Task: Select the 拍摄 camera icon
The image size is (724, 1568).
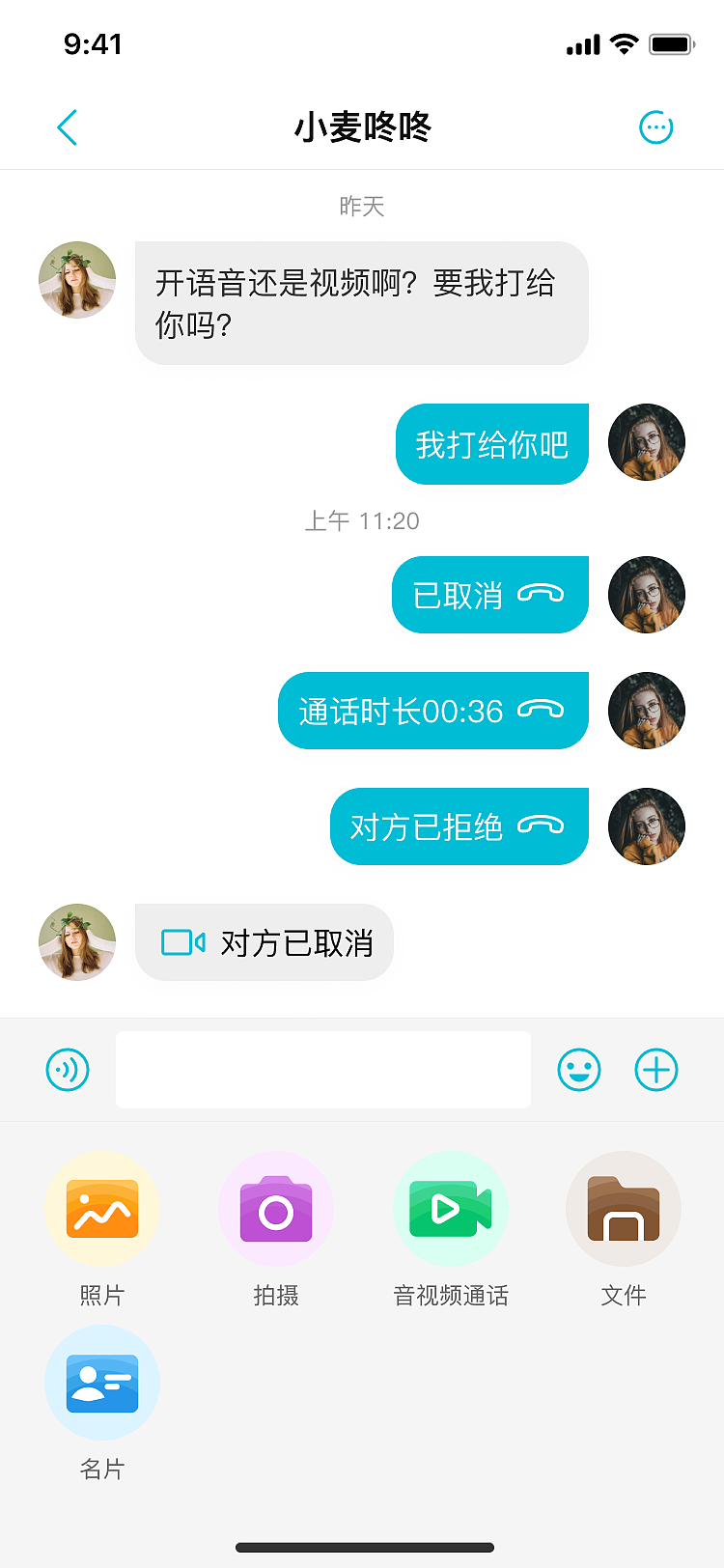Action: [x=276, y=1209]
